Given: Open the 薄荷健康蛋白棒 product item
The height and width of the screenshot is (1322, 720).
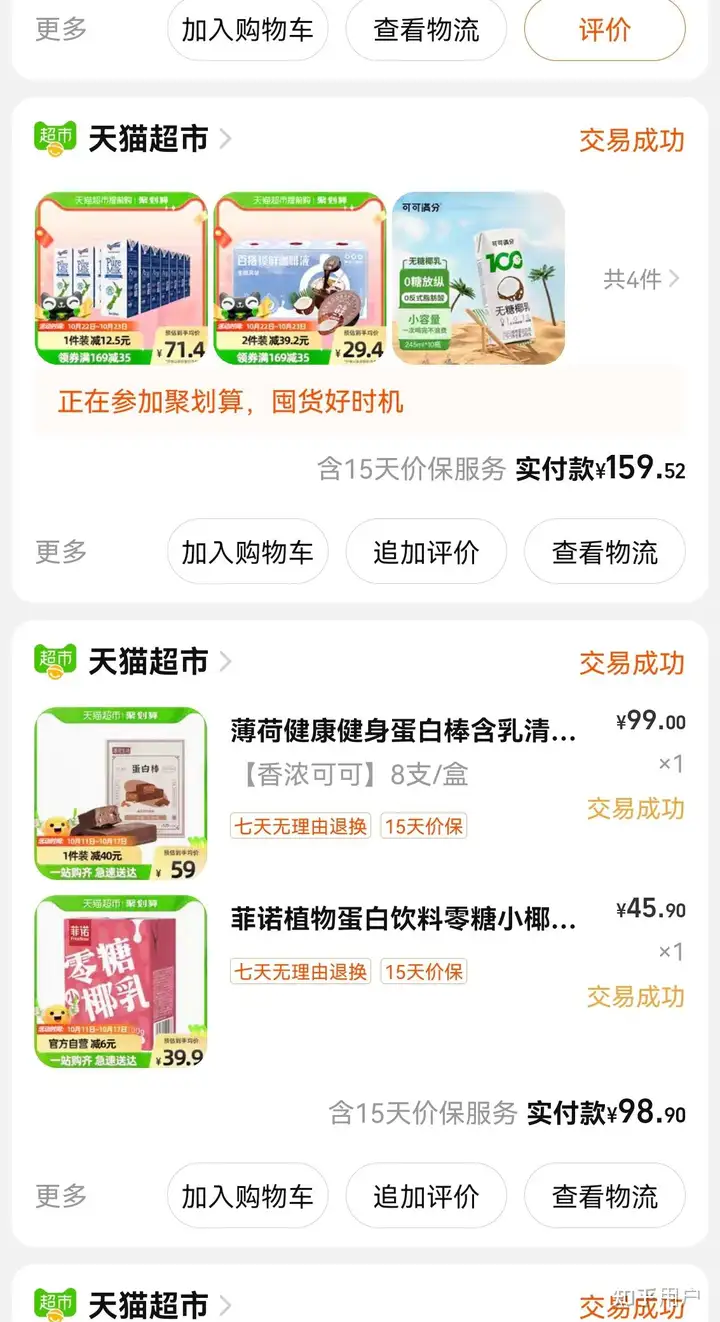Looking at the screenshot, I should click(x=403, y=731).
